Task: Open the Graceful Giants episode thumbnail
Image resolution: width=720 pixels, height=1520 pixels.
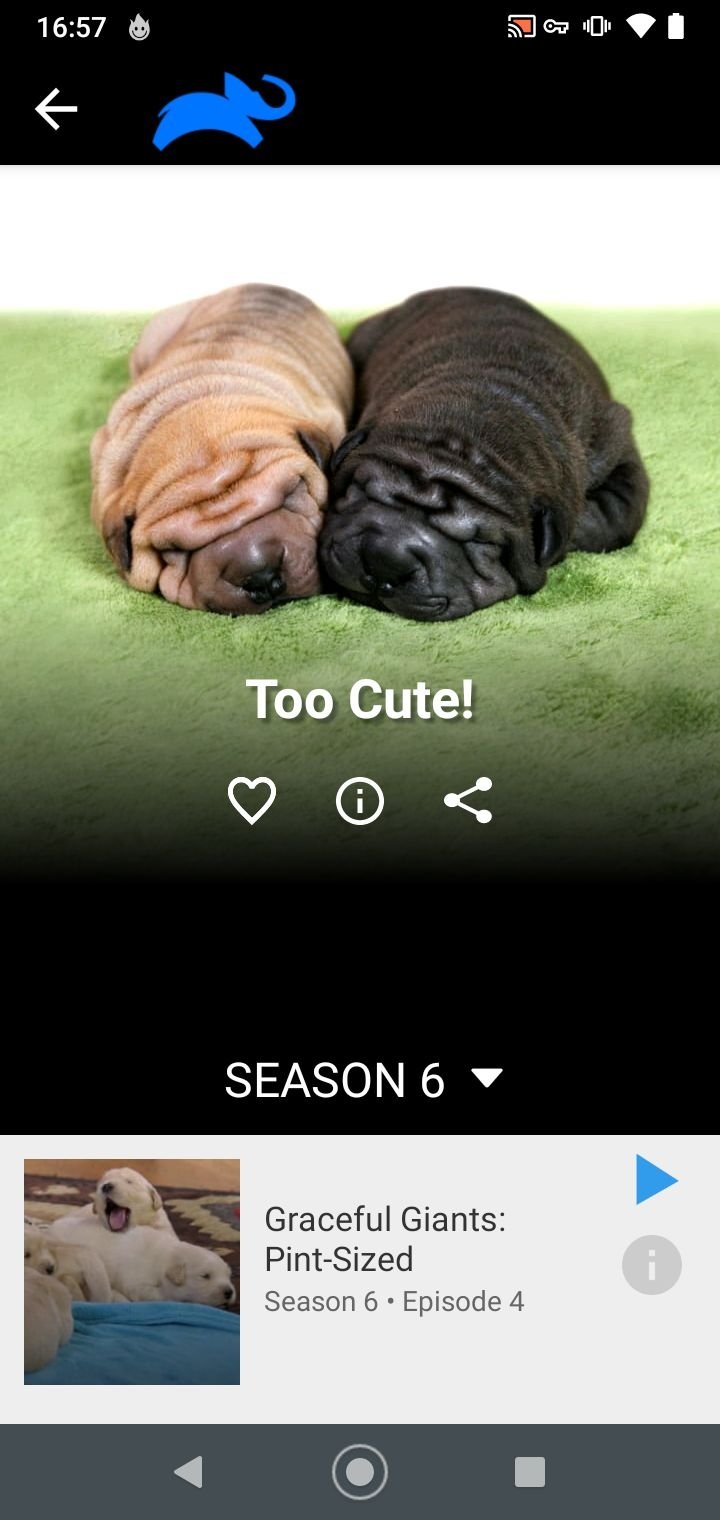Action: pyautogui.click(x=132, y=1272)
